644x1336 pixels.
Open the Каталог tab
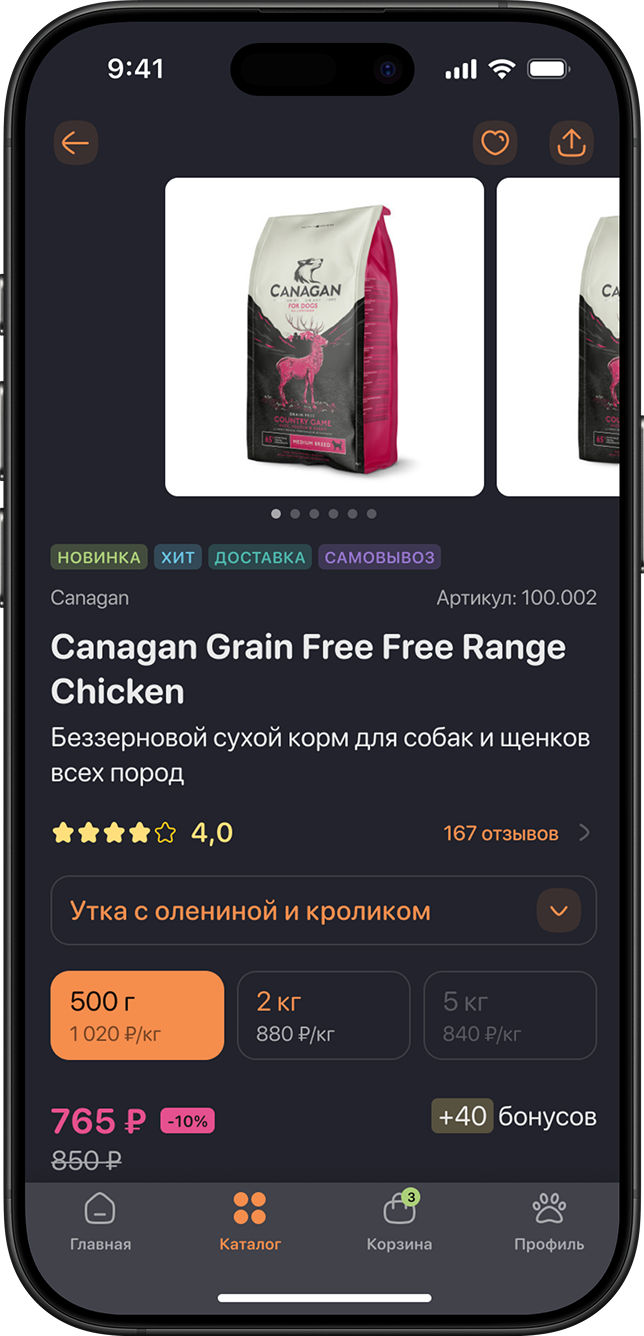[250, 1221]
